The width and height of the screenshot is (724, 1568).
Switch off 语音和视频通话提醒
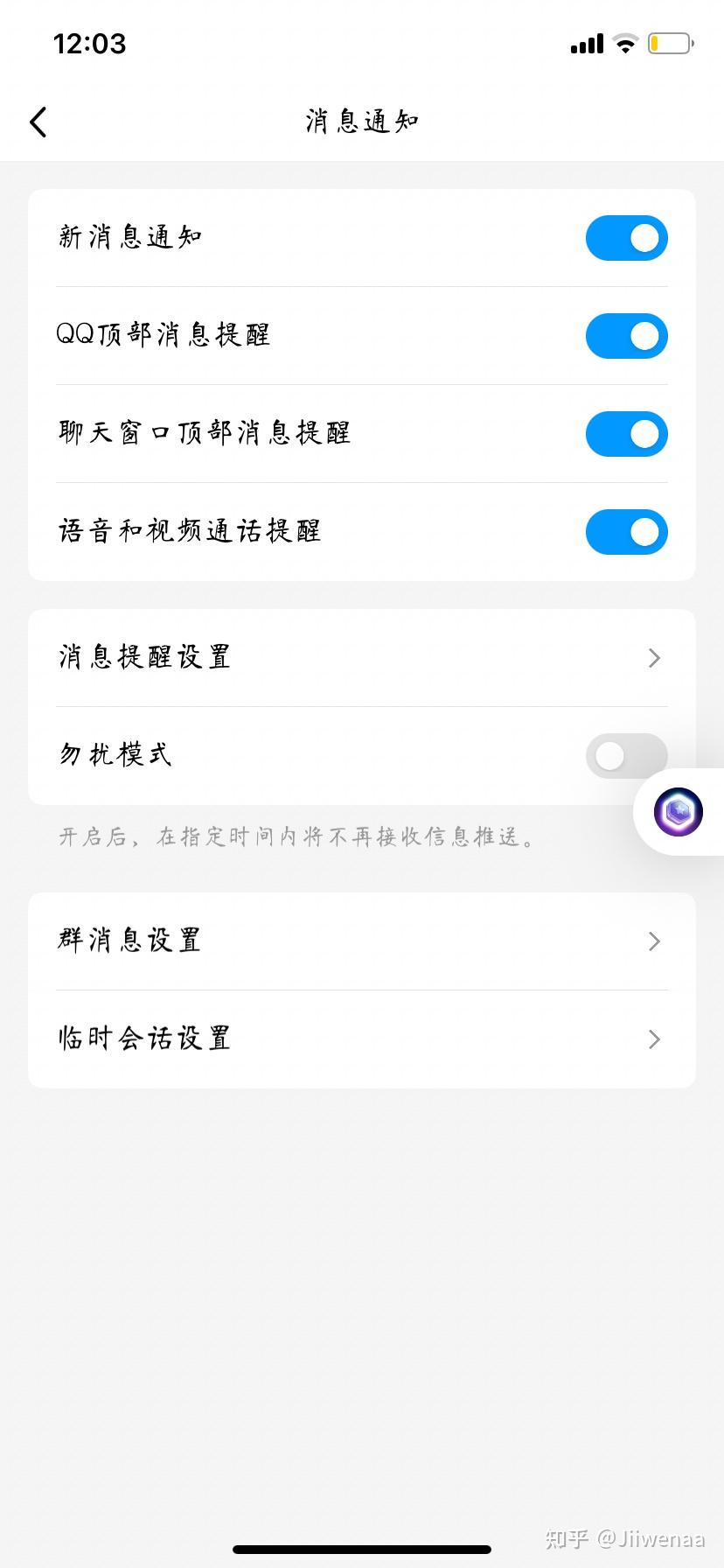[626, 532]
